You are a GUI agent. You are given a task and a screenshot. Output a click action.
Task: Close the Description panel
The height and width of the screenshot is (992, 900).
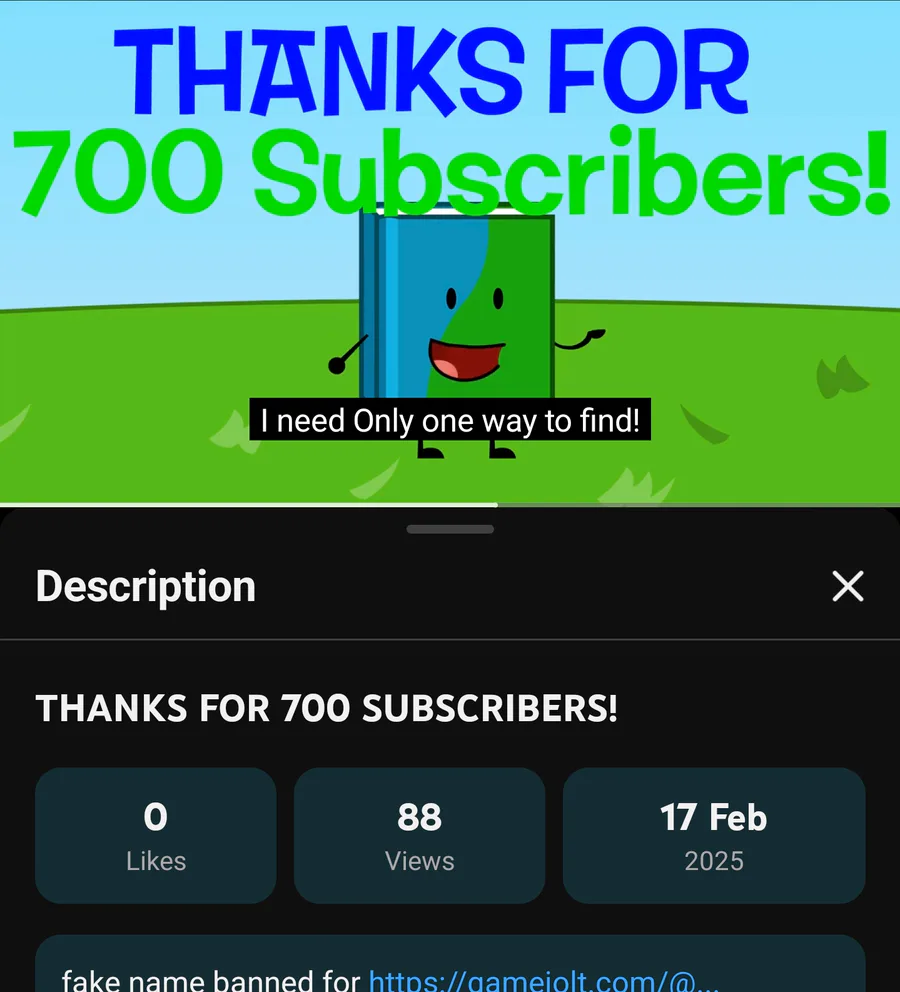(x=848, y=586)
